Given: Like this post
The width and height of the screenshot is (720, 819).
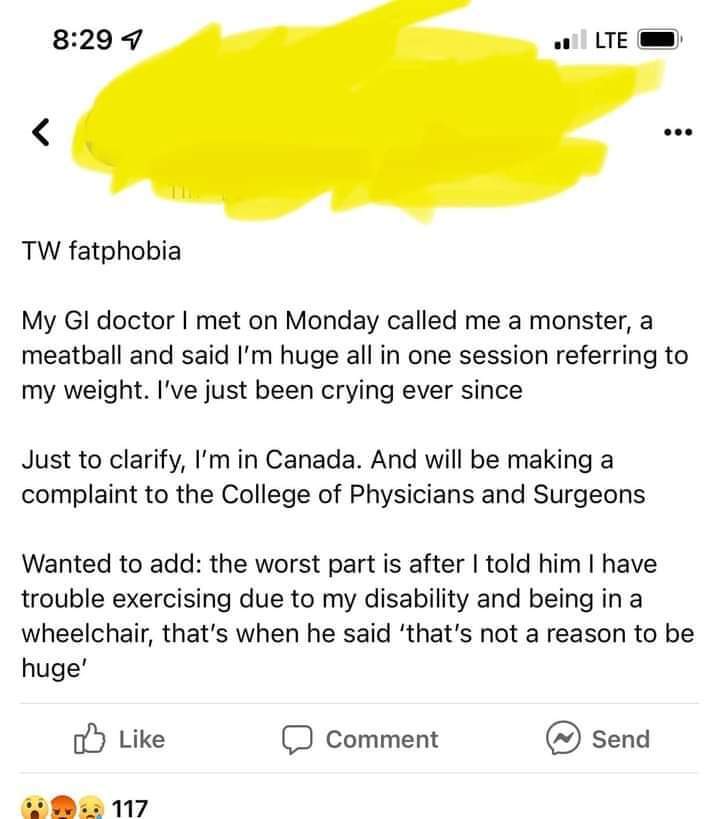Looking at the screenshot, I should pyautogui.click(x=116, y=739).
